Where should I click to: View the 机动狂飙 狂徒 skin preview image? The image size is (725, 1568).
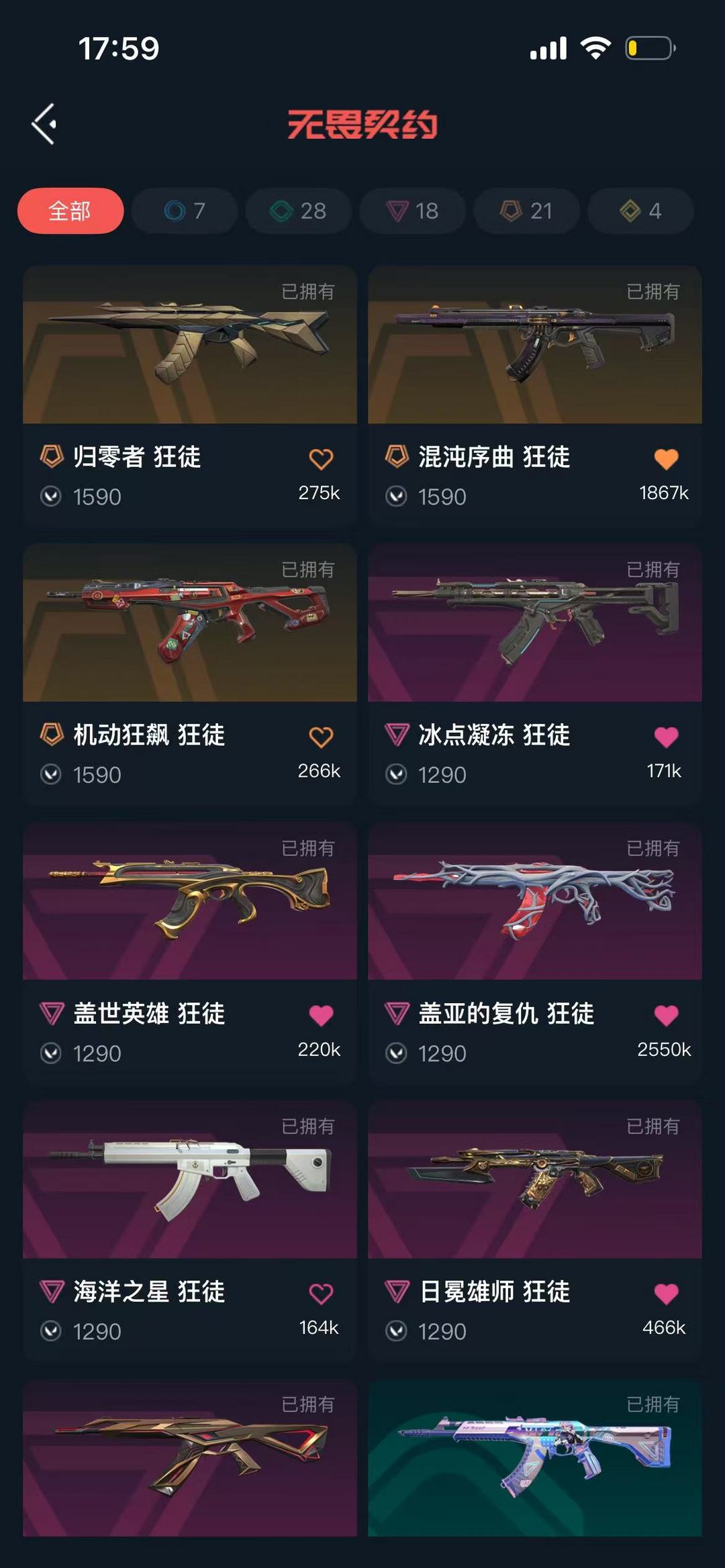[190, 624]
